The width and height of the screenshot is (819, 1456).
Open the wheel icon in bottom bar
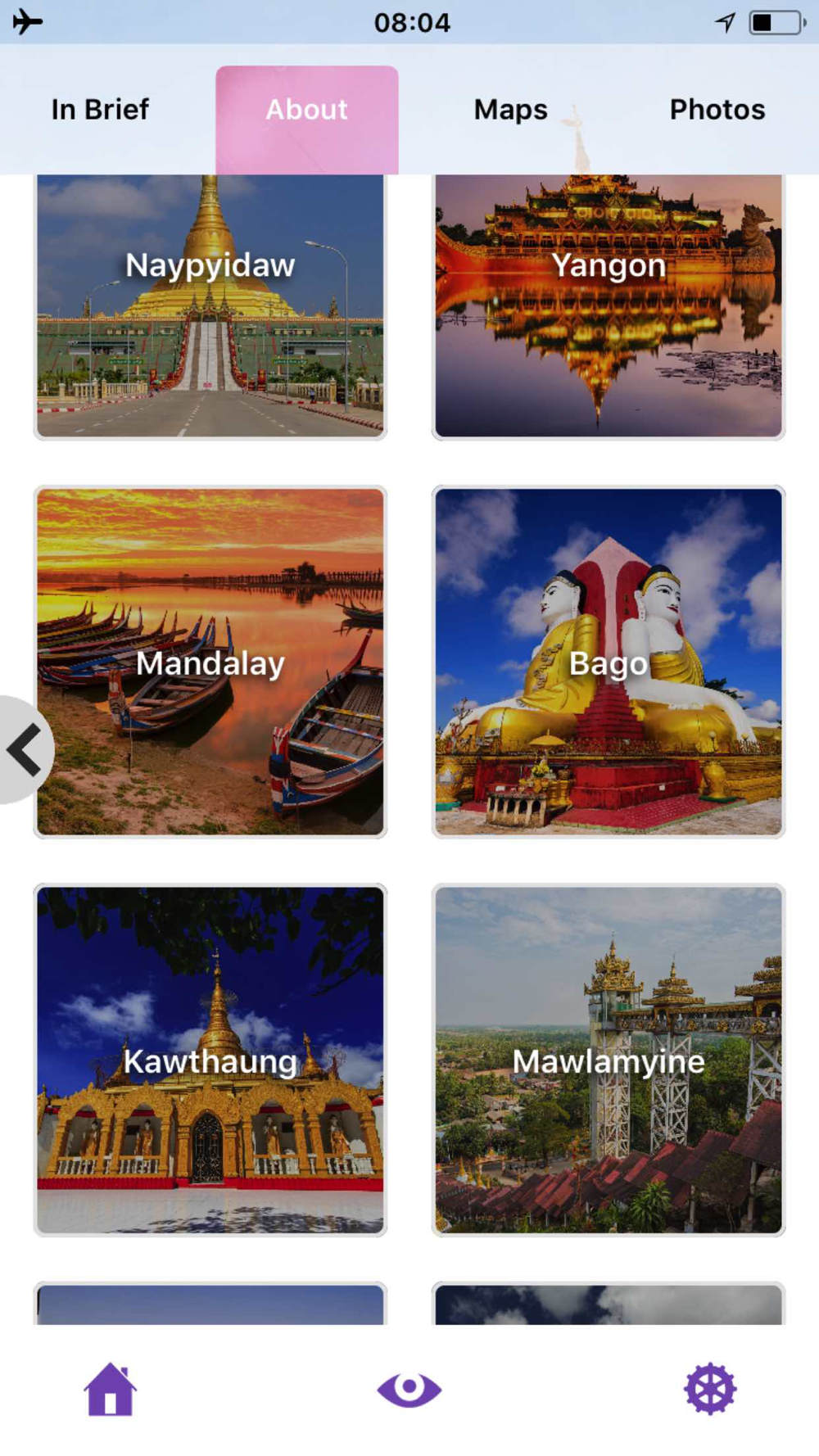tap(710, 1389)
